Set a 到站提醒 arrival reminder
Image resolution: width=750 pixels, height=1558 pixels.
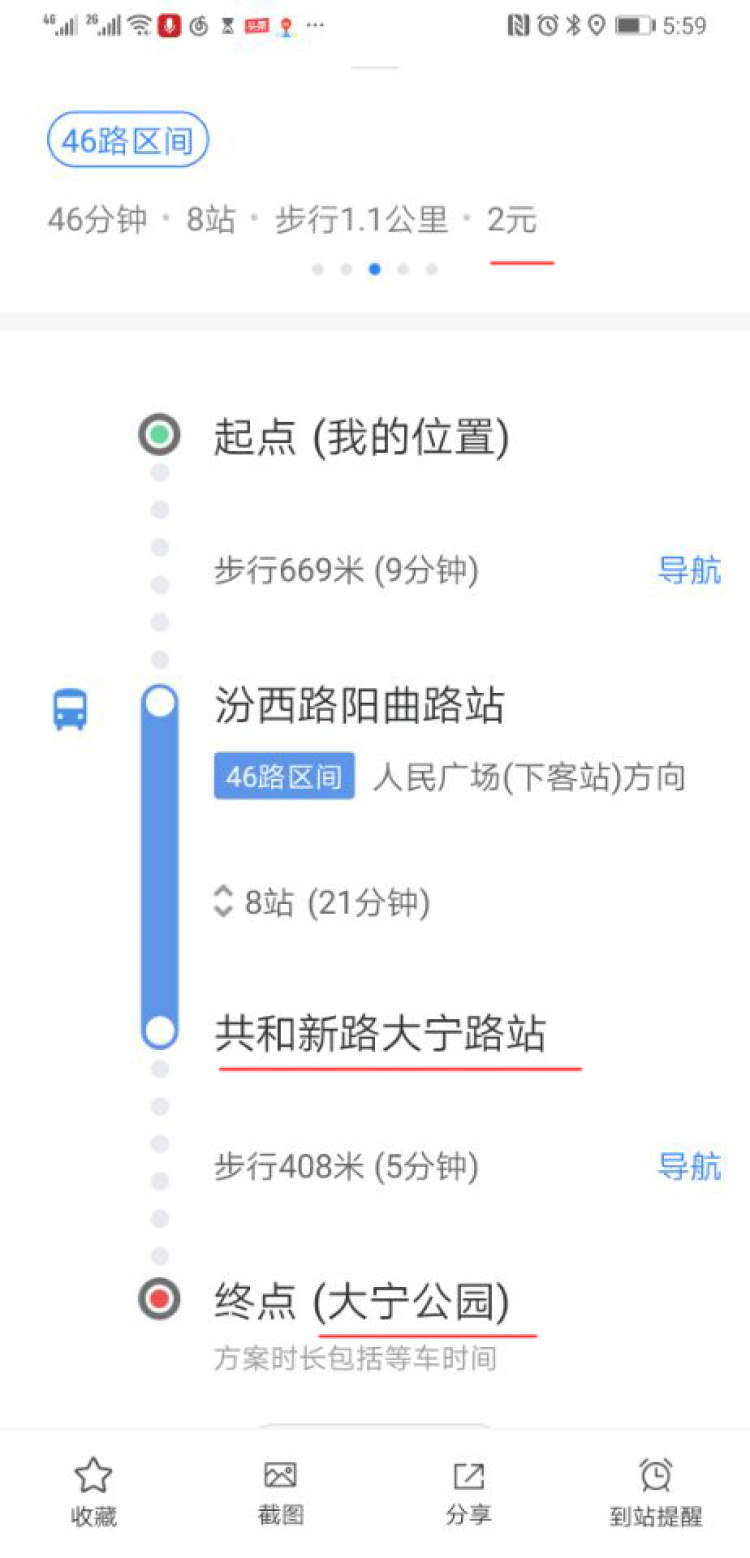[x=656, y=1492]
